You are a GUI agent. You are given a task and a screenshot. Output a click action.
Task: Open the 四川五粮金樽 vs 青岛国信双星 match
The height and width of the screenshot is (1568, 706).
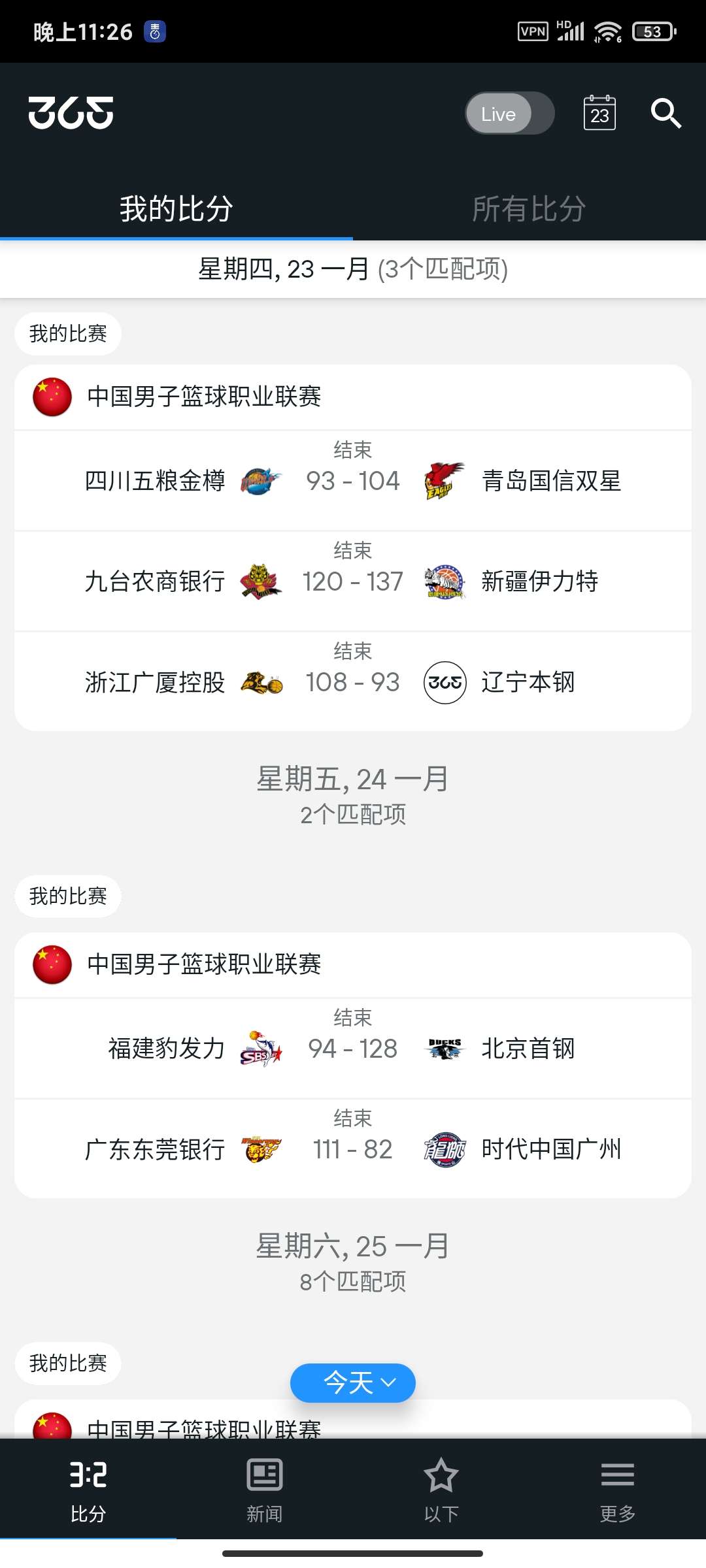pos(353,480)
